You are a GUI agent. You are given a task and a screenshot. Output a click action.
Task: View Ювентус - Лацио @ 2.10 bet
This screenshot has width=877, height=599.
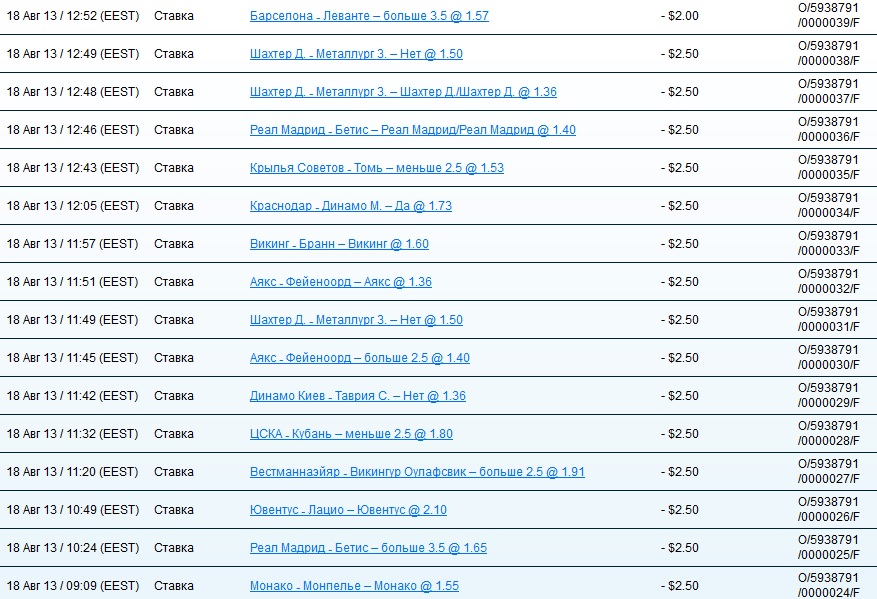[x=348, y=510]
